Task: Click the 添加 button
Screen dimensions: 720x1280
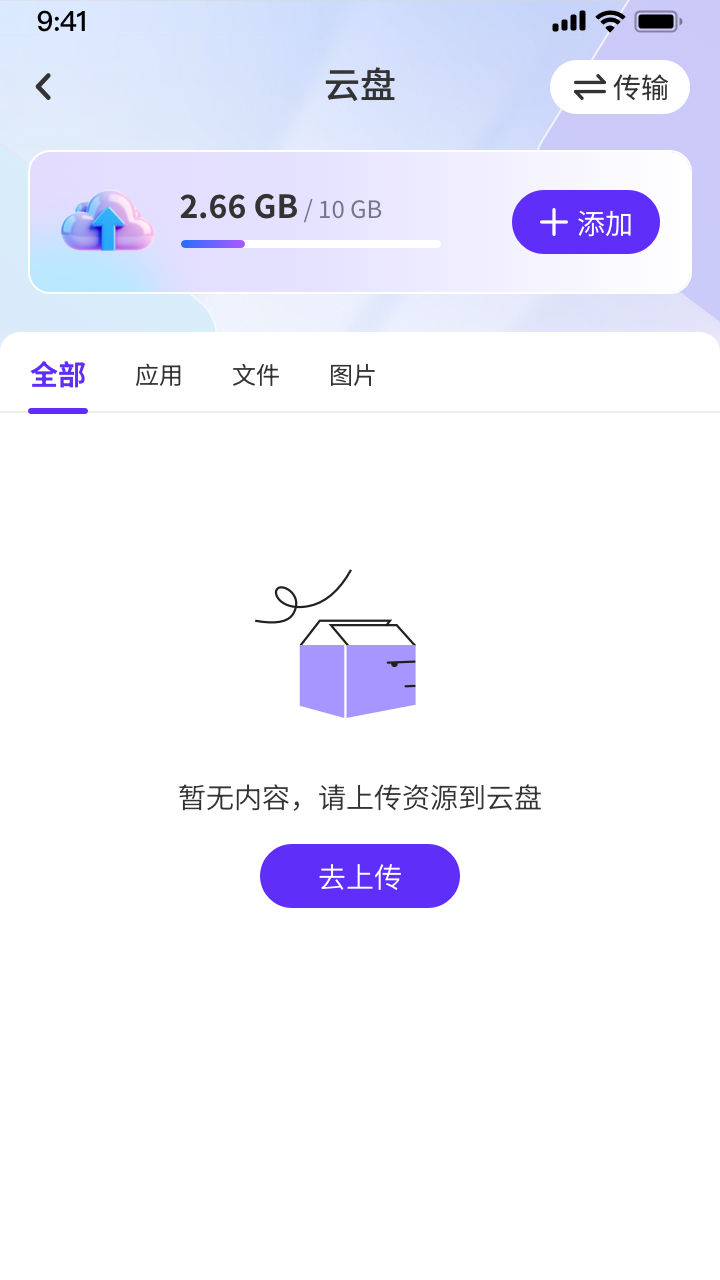Action: 585,222
